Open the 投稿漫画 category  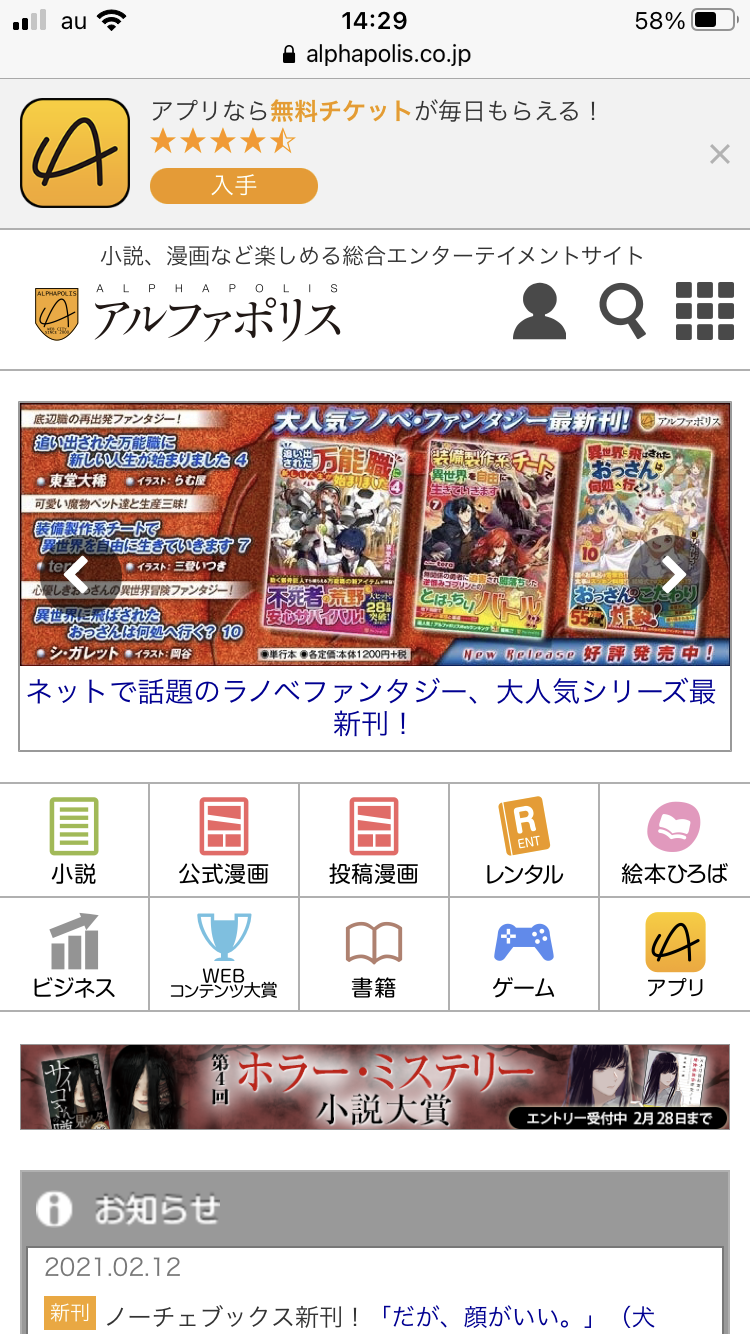tap(374, 841)
